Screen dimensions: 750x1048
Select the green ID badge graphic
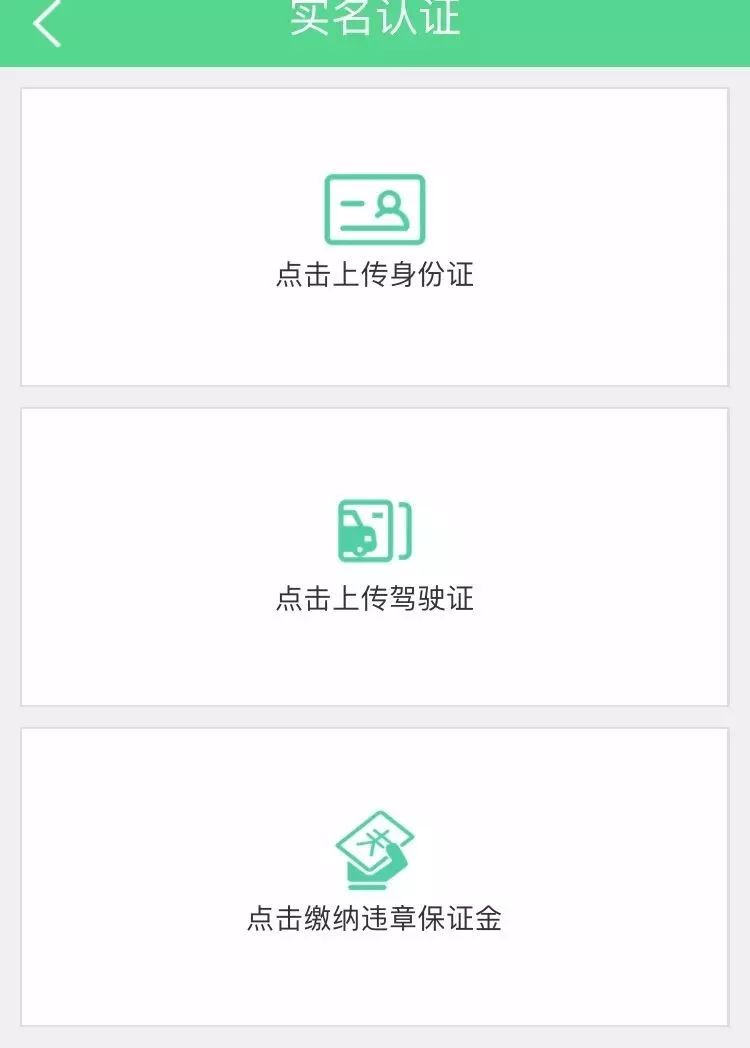[x=373, y=210]
